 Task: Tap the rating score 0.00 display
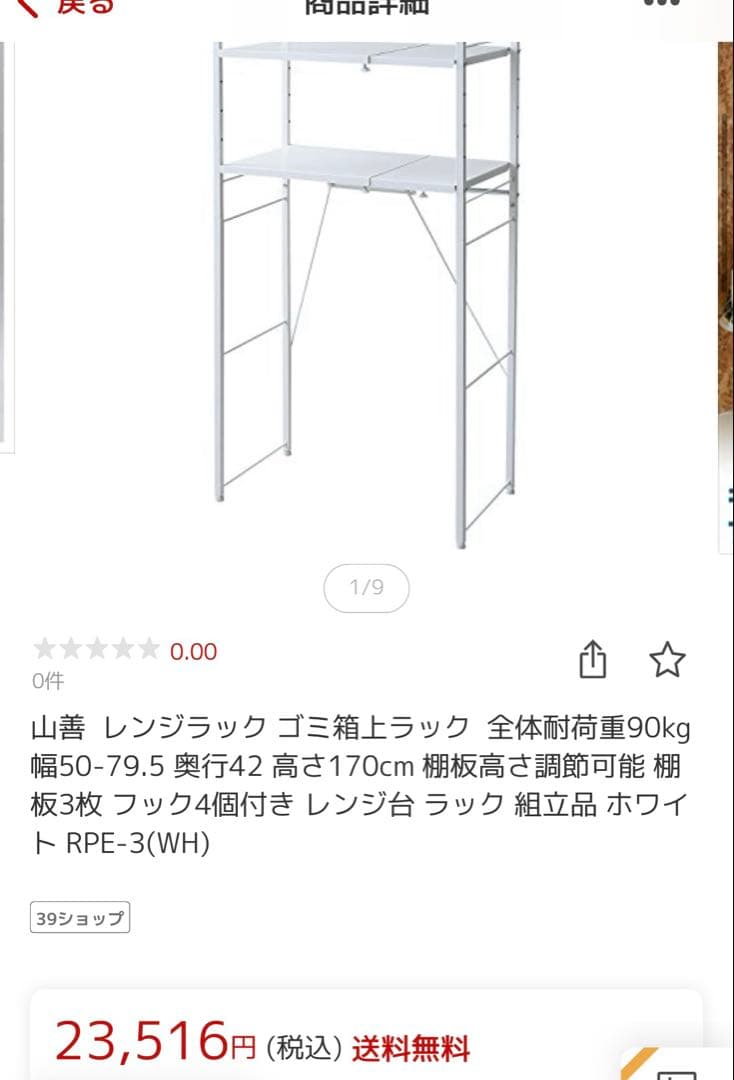pyautogui.click(x=195, y=651)
